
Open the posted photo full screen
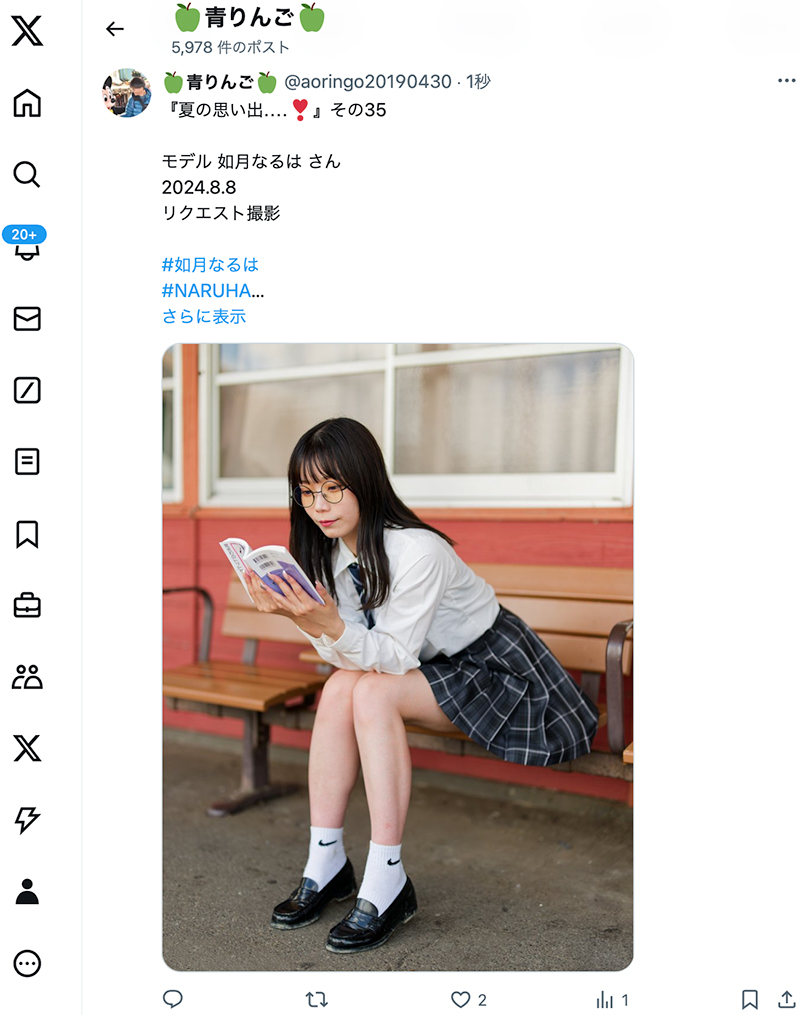(x=397, y=657)
